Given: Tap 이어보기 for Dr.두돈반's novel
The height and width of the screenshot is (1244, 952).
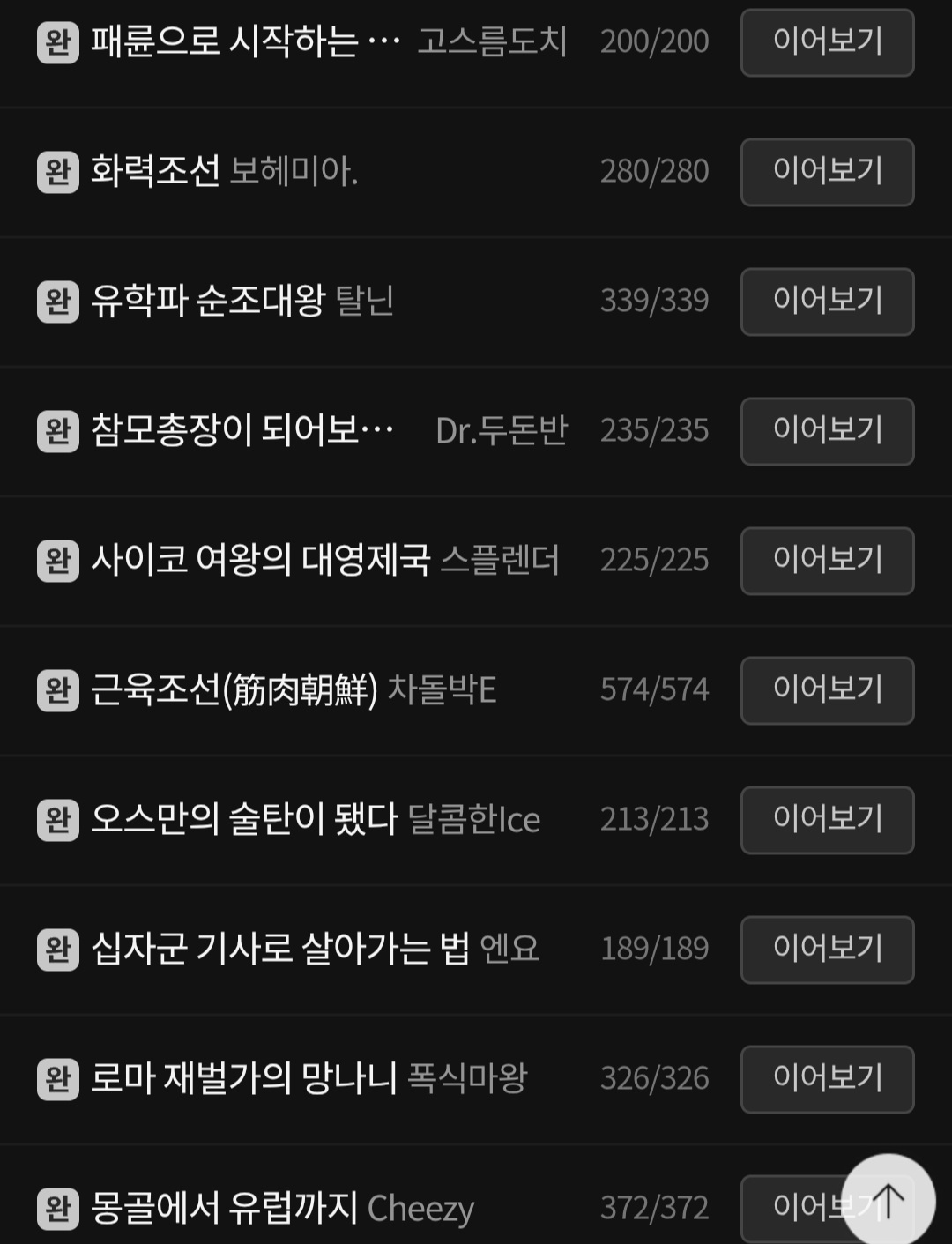Looking at the screenshot, I should 827,431.
